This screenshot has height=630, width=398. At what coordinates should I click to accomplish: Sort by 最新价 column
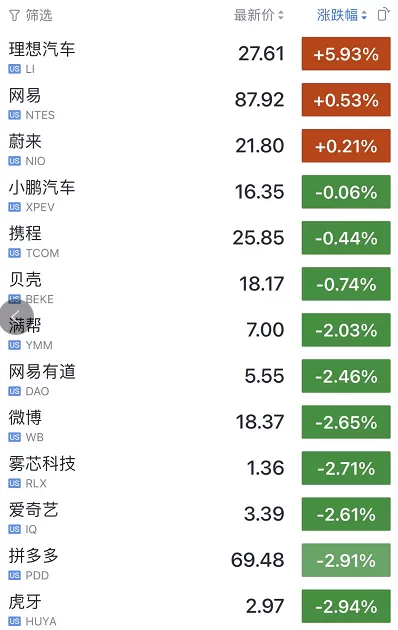point(259,15)
